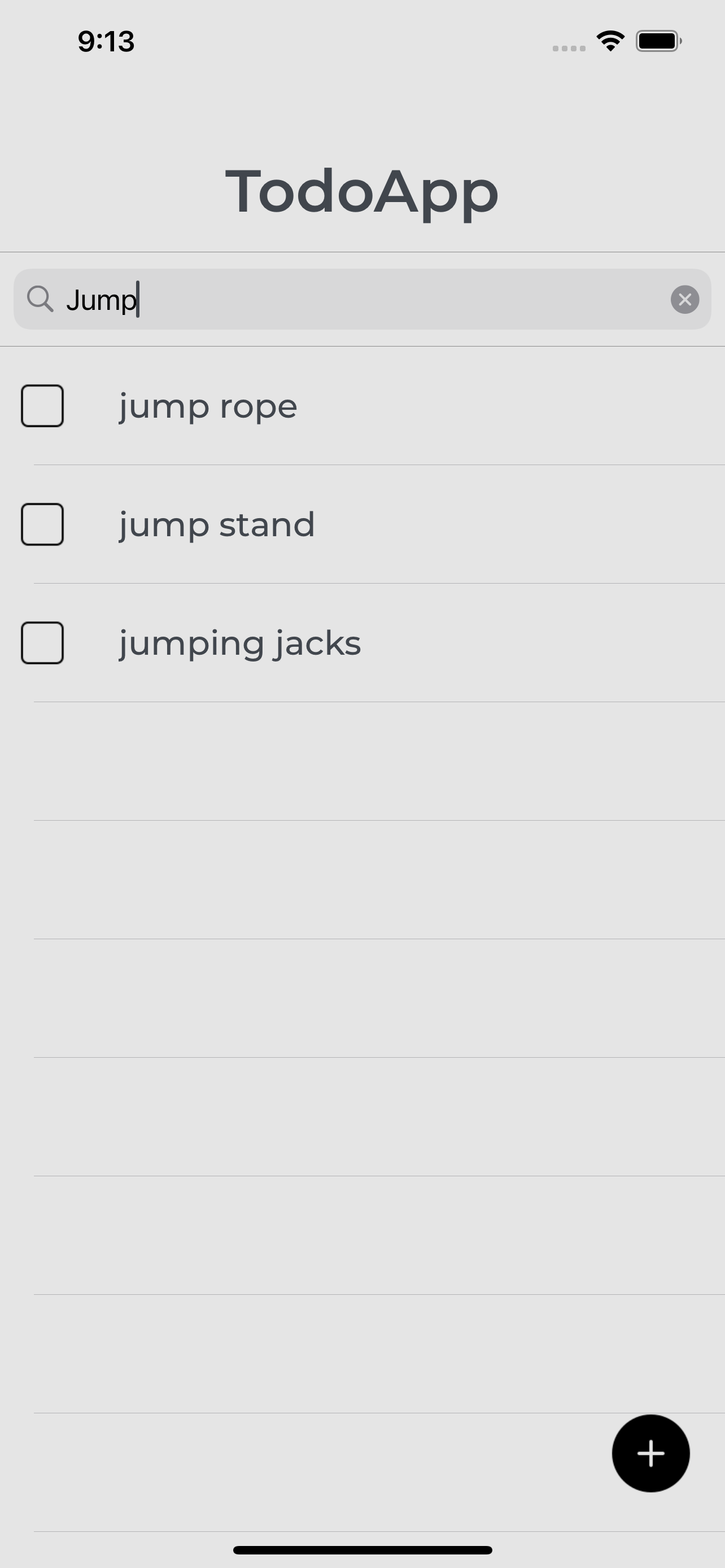Mark jump stand as done
The image size is (725, 1568).
[42, 525]
